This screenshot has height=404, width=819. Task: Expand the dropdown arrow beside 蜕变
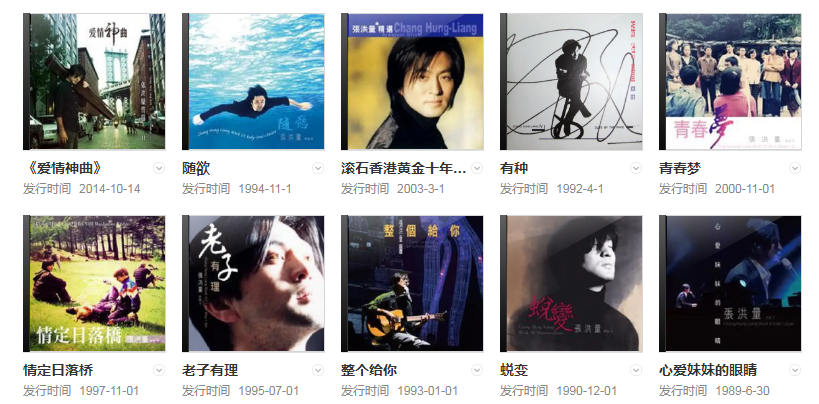click(x=636, y=370)
